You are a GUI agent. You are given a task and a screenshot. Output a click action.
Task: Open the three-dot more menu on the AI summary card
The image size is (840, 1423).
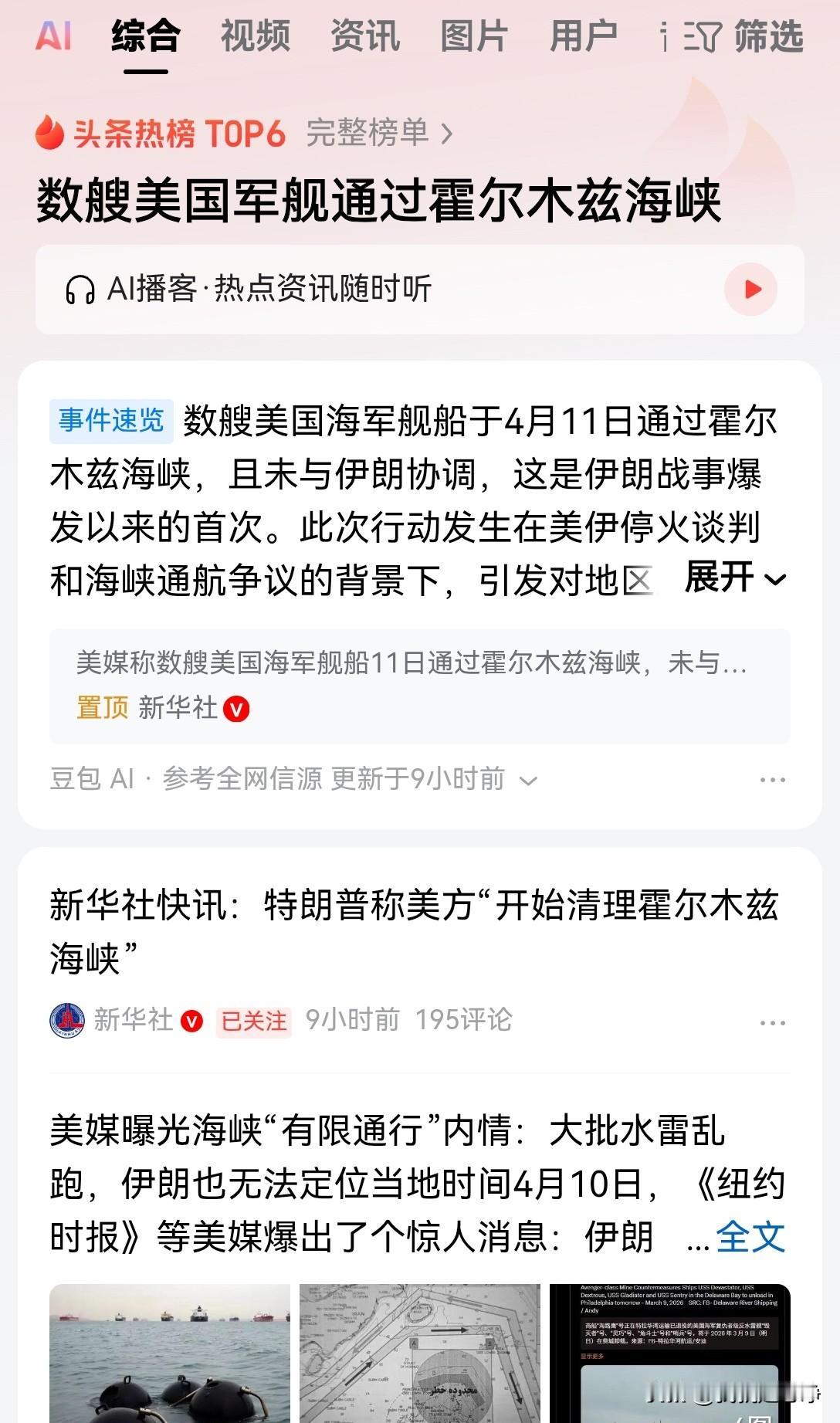pos(772,780)
